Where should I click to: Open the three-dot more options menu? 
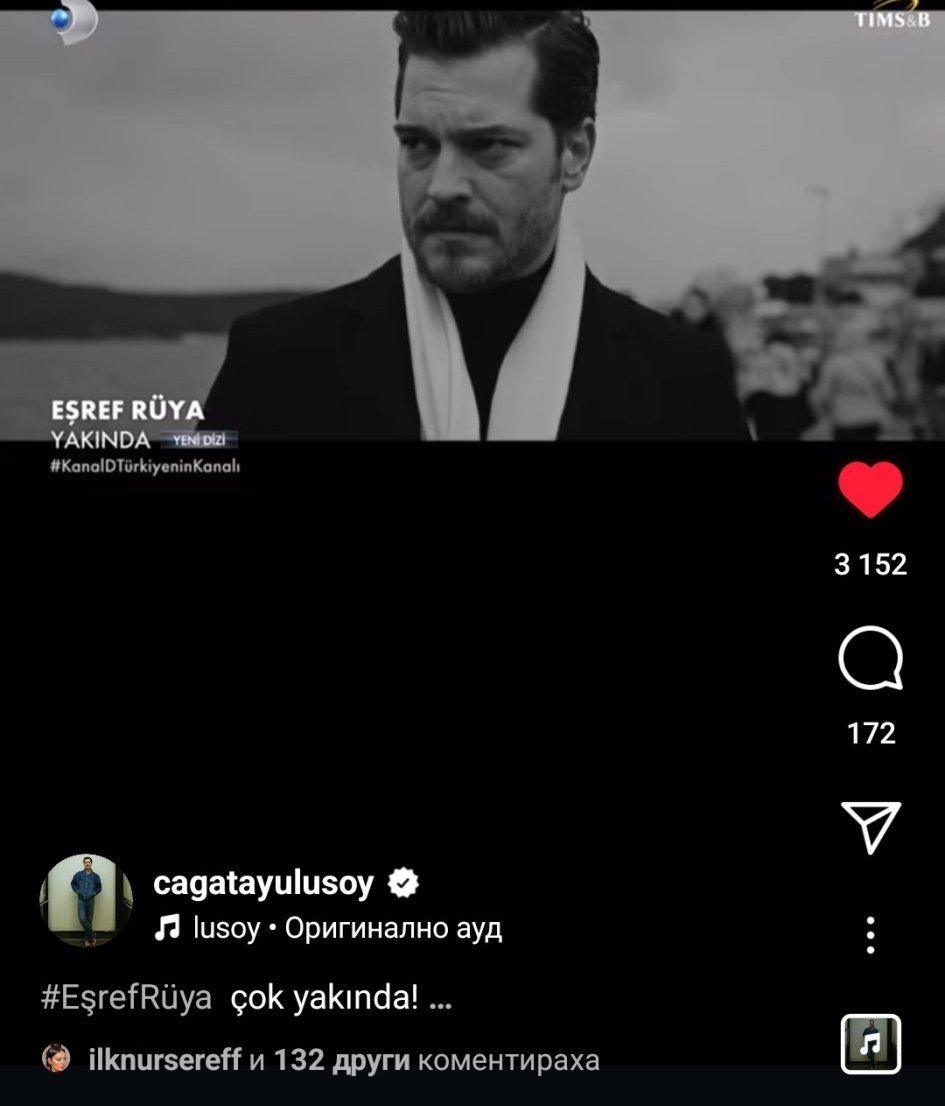tap(871, 935)
